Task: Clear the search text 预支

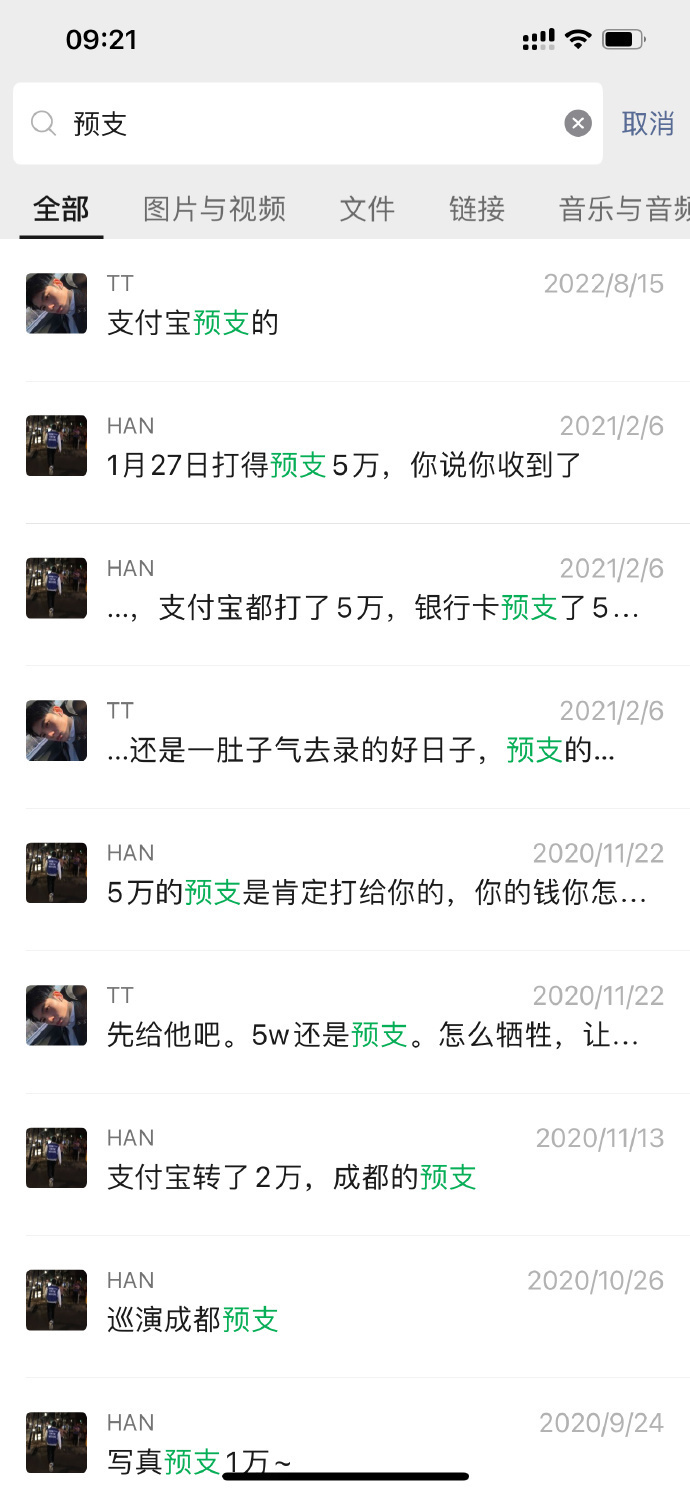Action: pyautogui.click(x=578, y=123)
